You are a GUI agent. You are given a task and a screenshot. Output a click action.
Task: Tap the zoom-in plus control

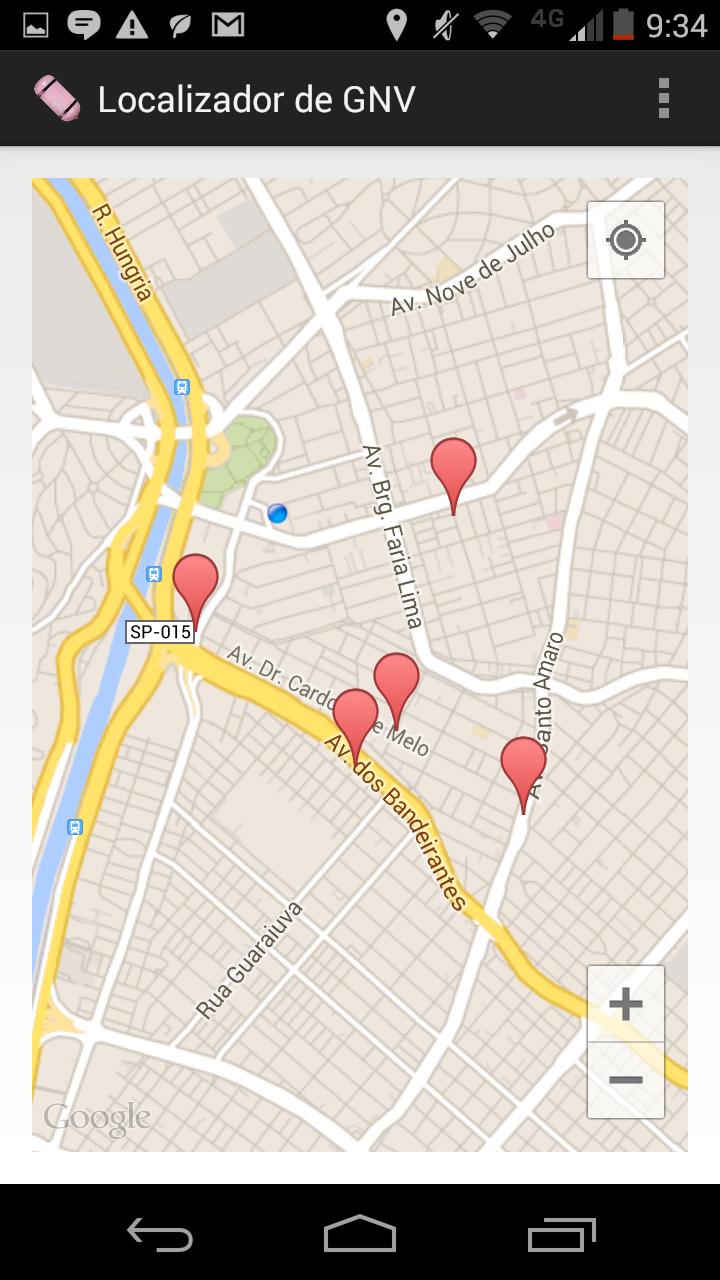pyautogui.click(x=625, y=1004)
